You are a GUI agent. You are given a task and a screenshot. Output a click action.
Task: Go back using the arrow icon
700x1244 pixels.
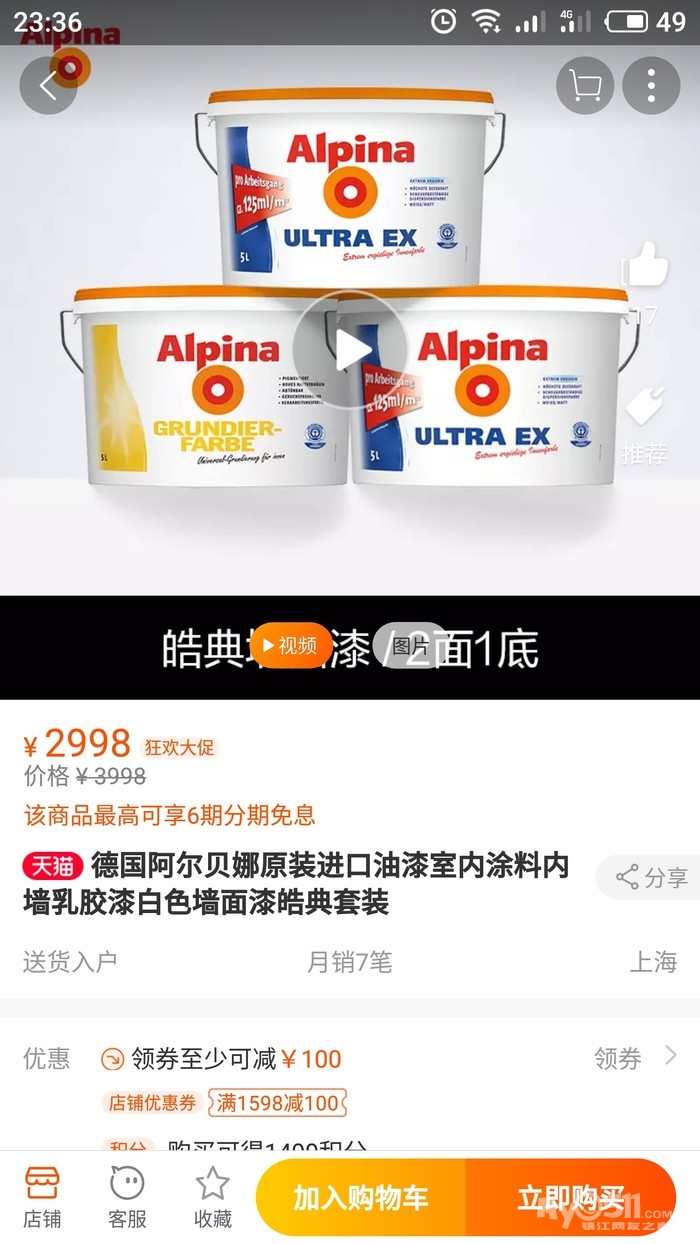[48, 86]
